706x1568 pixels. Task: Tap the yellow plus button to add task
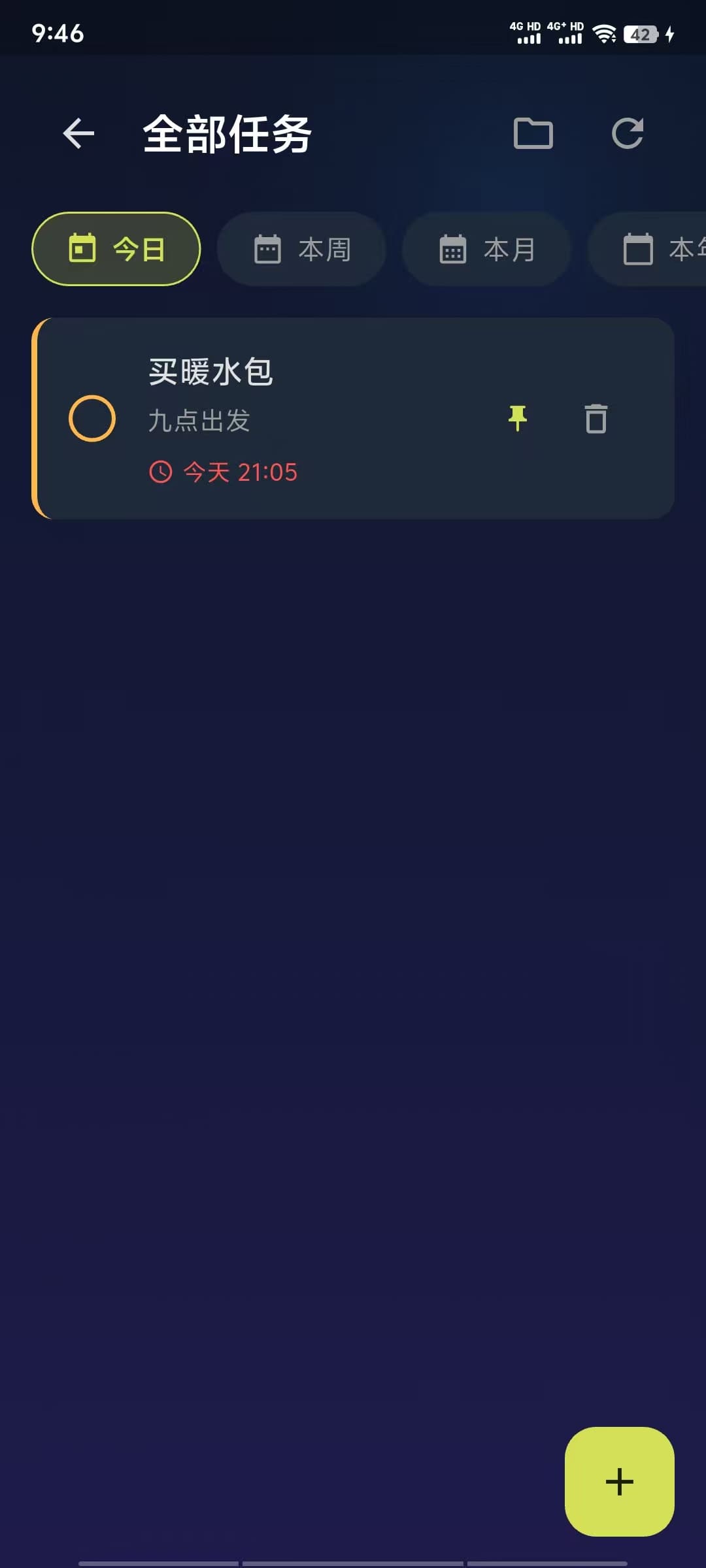point(618,1482)
